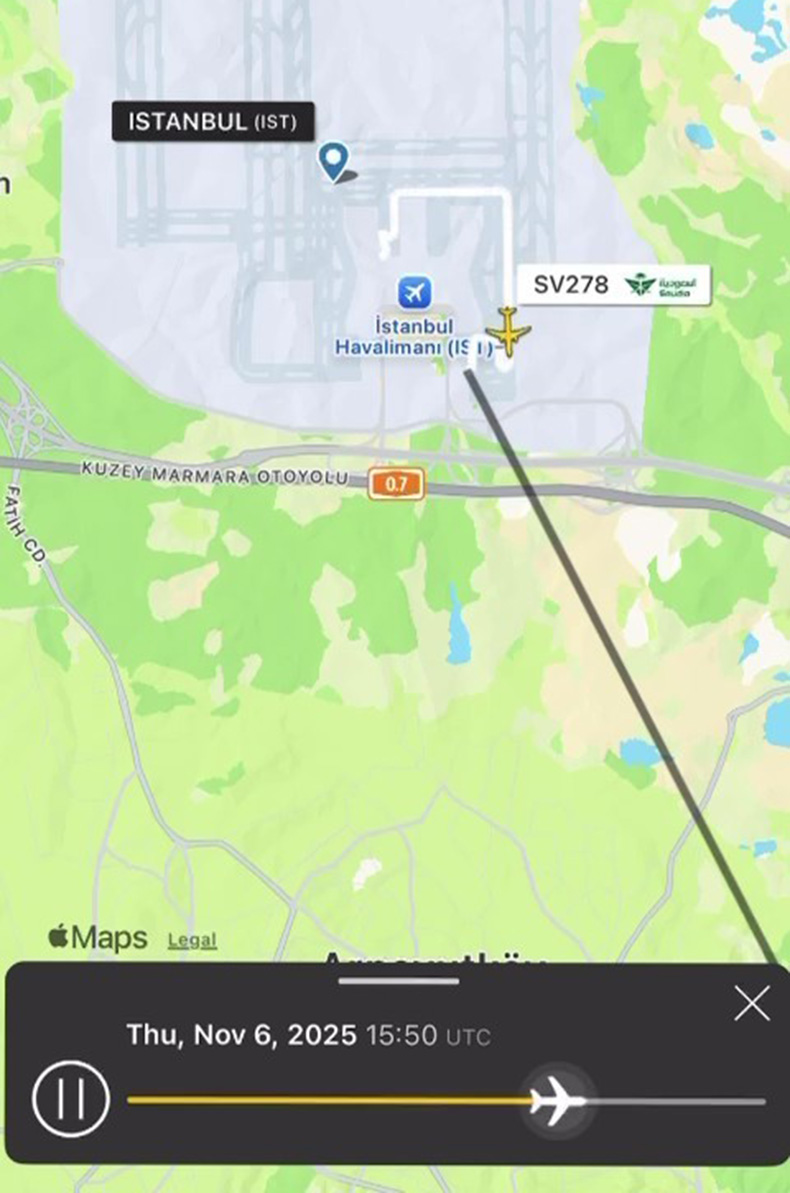Open the Legal link
The image size is (790, 1193).
tap(192, 940)
